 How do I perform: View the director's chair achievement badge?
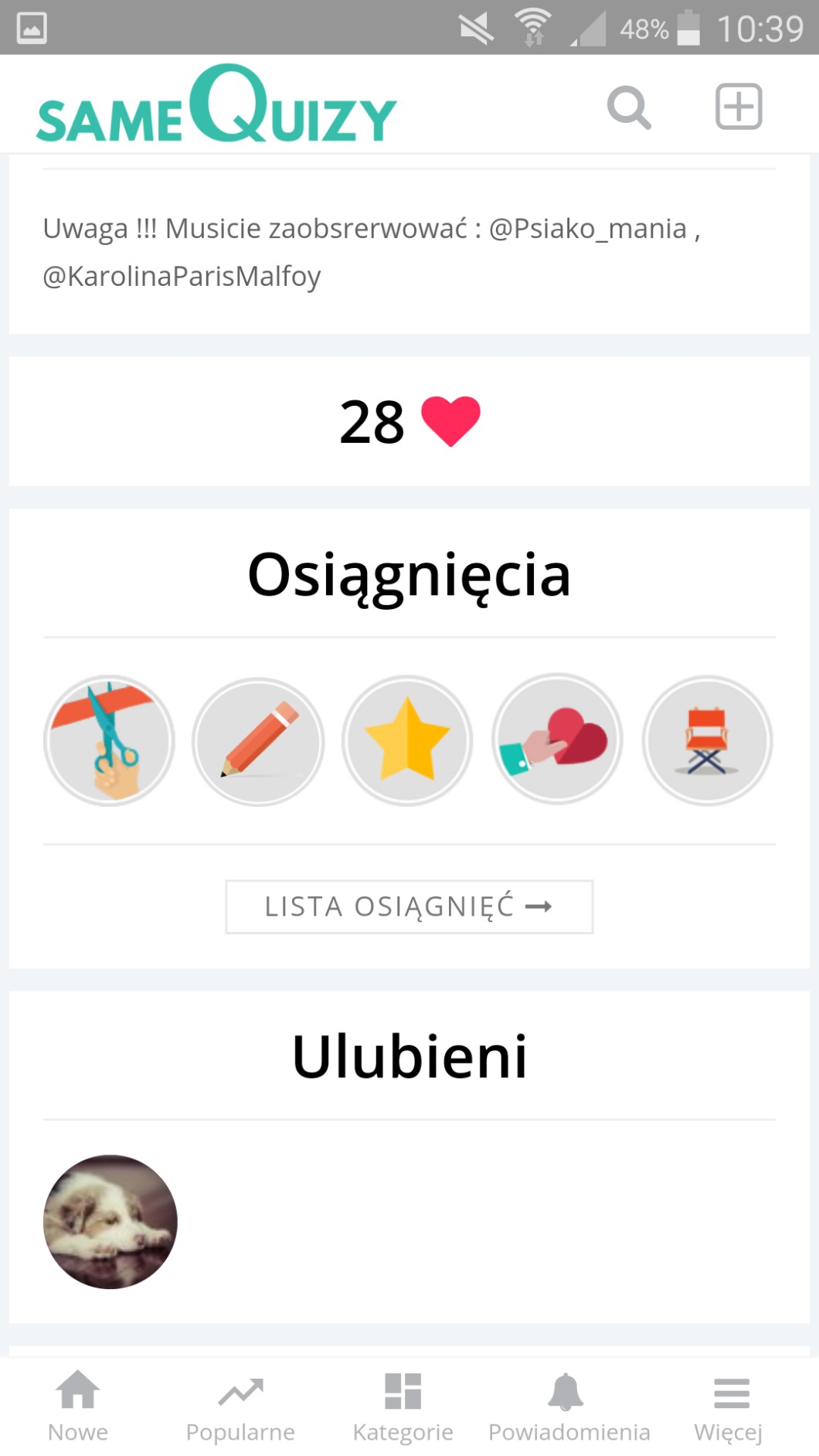[707, 741]
